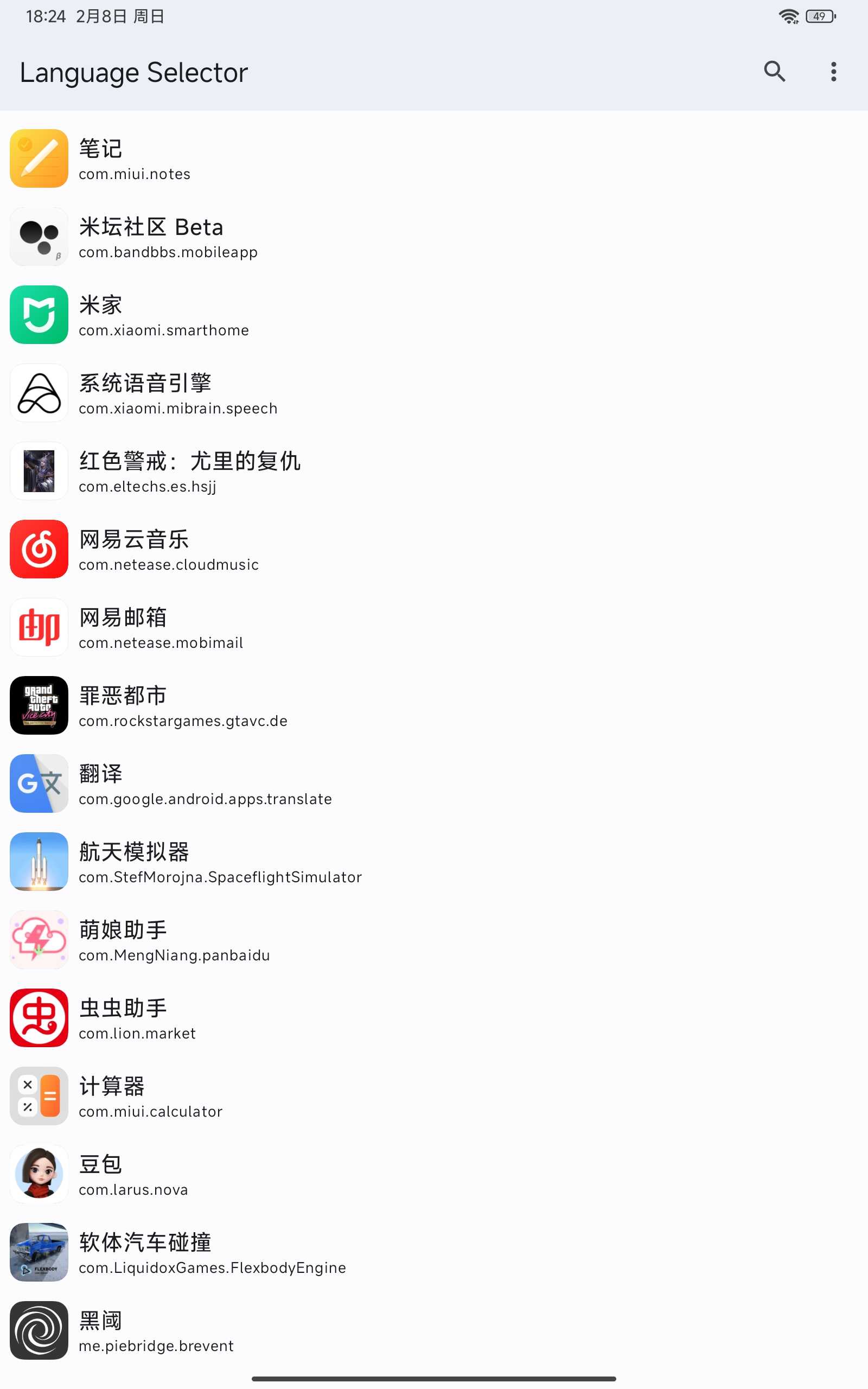This screenshot has height=1389, width=868.
Task: Open the three-dot overflow menu
Action: click(x=833, y=72)
